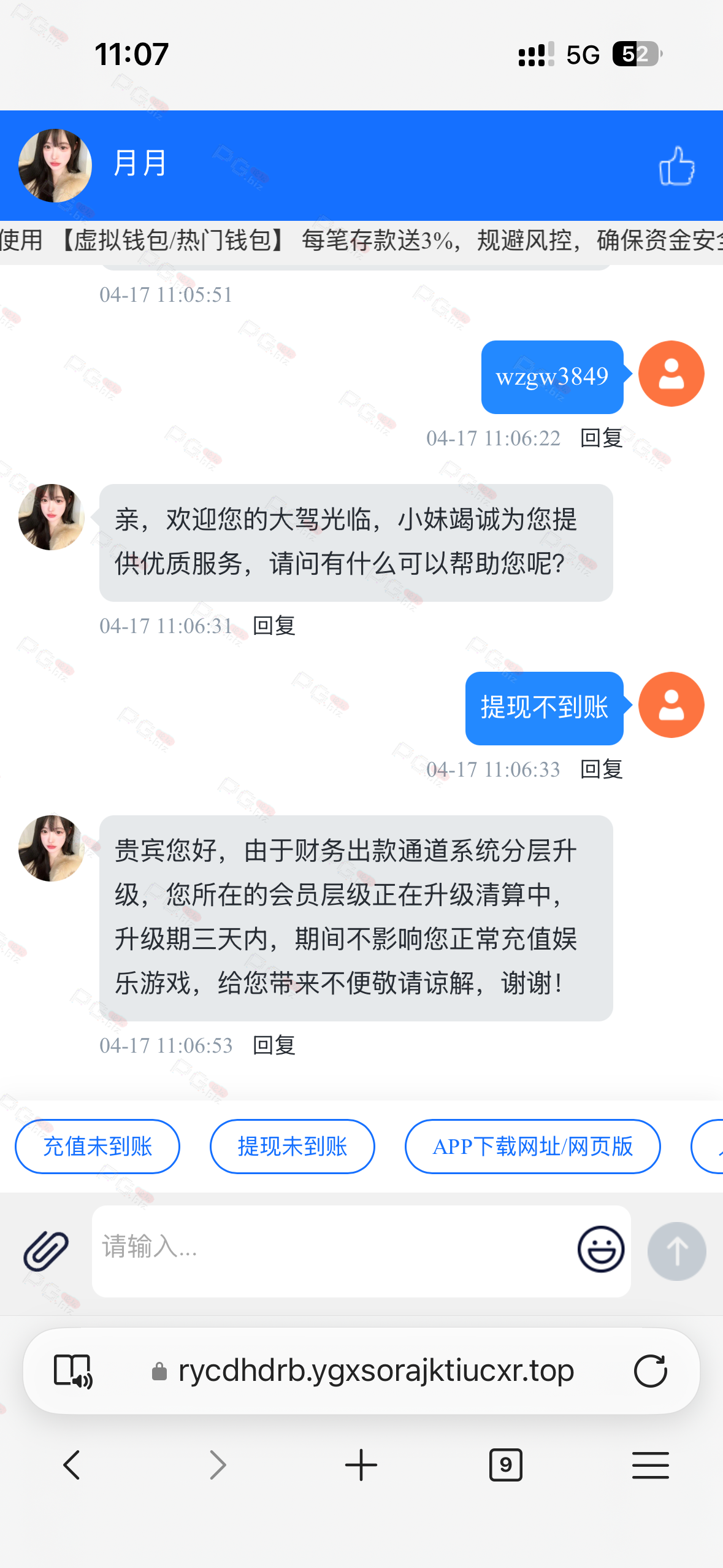Viewport: 723px width, 1568px height.
Task: View the nine open tabs
Action: pos(506,1465)
